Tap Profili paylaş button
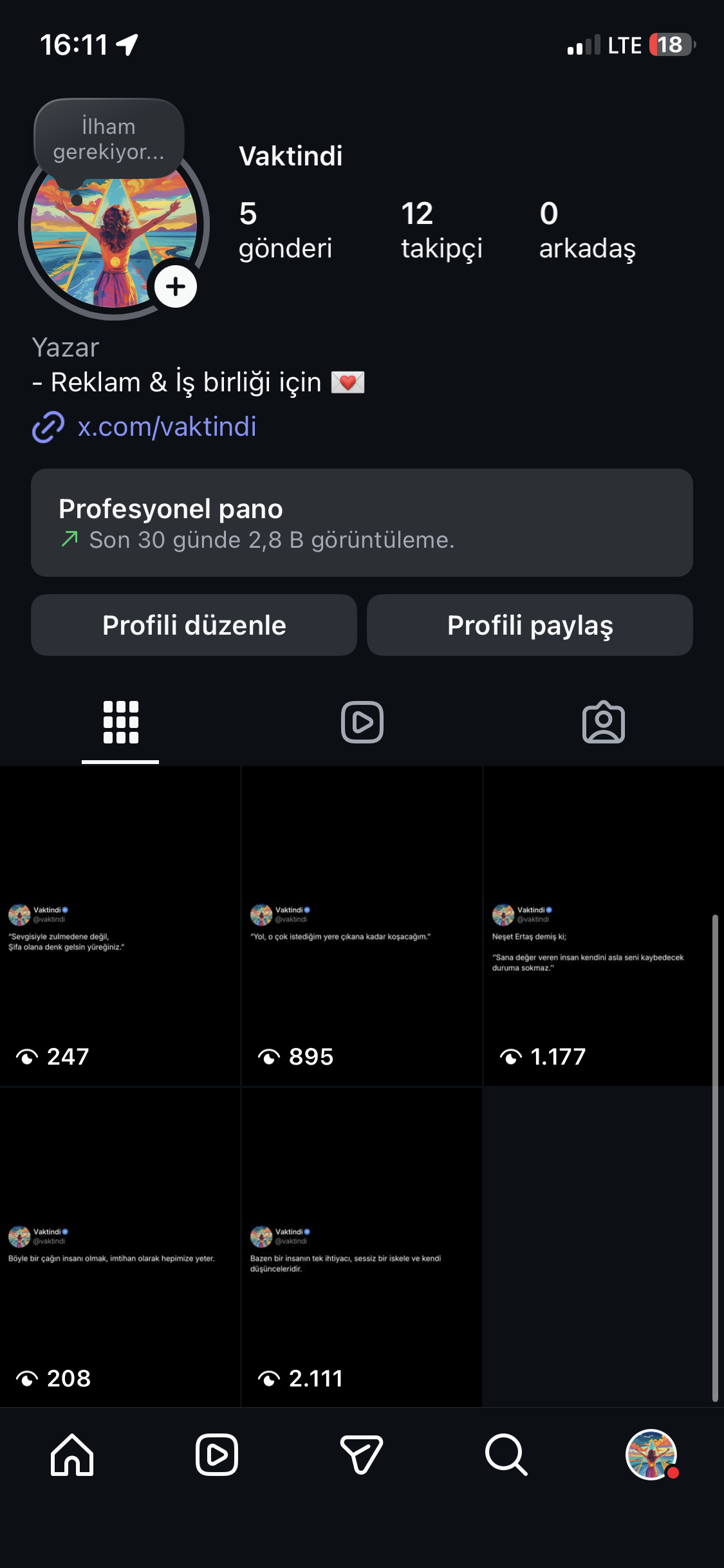724x1568 pixels. tap(530, 625)
